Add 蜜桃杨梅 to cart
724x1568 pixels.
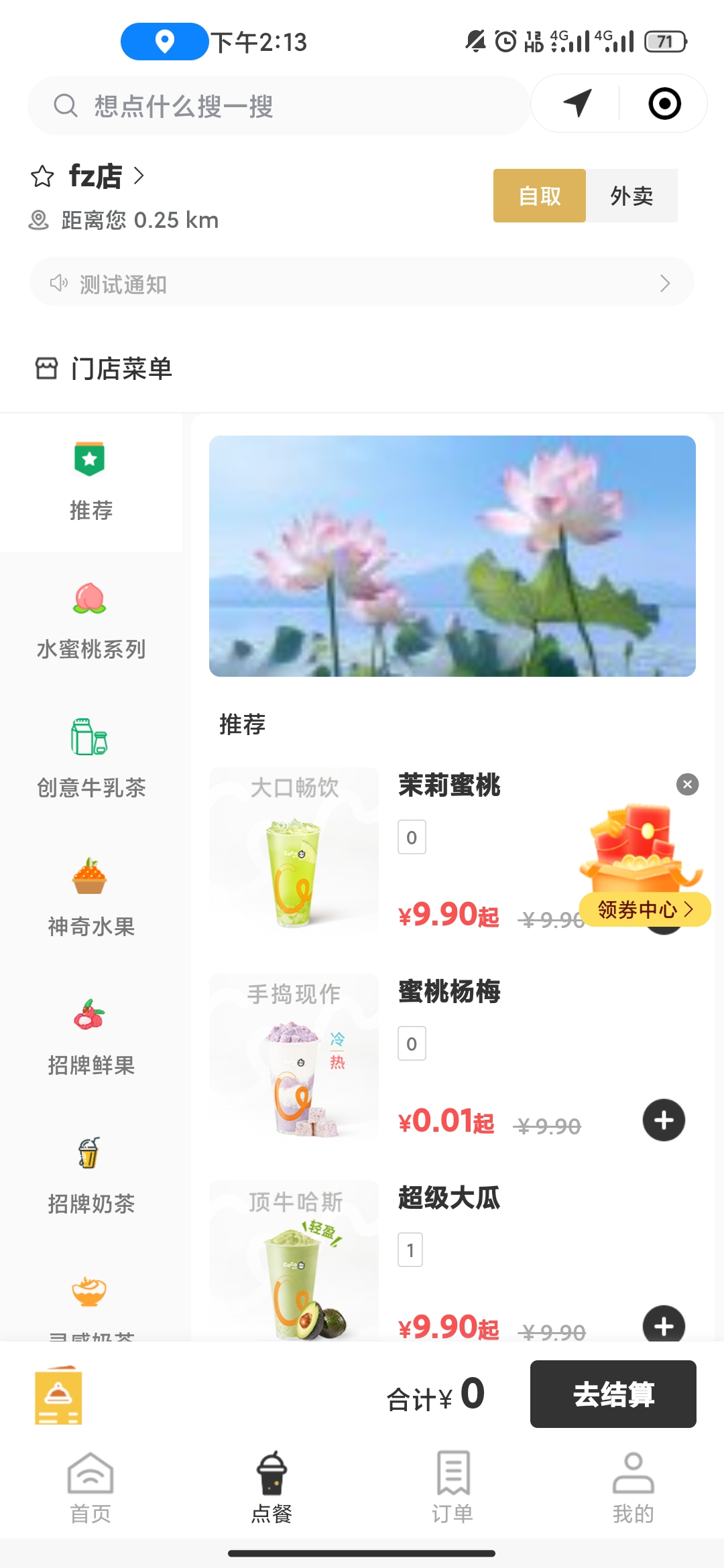point(664,1120)
